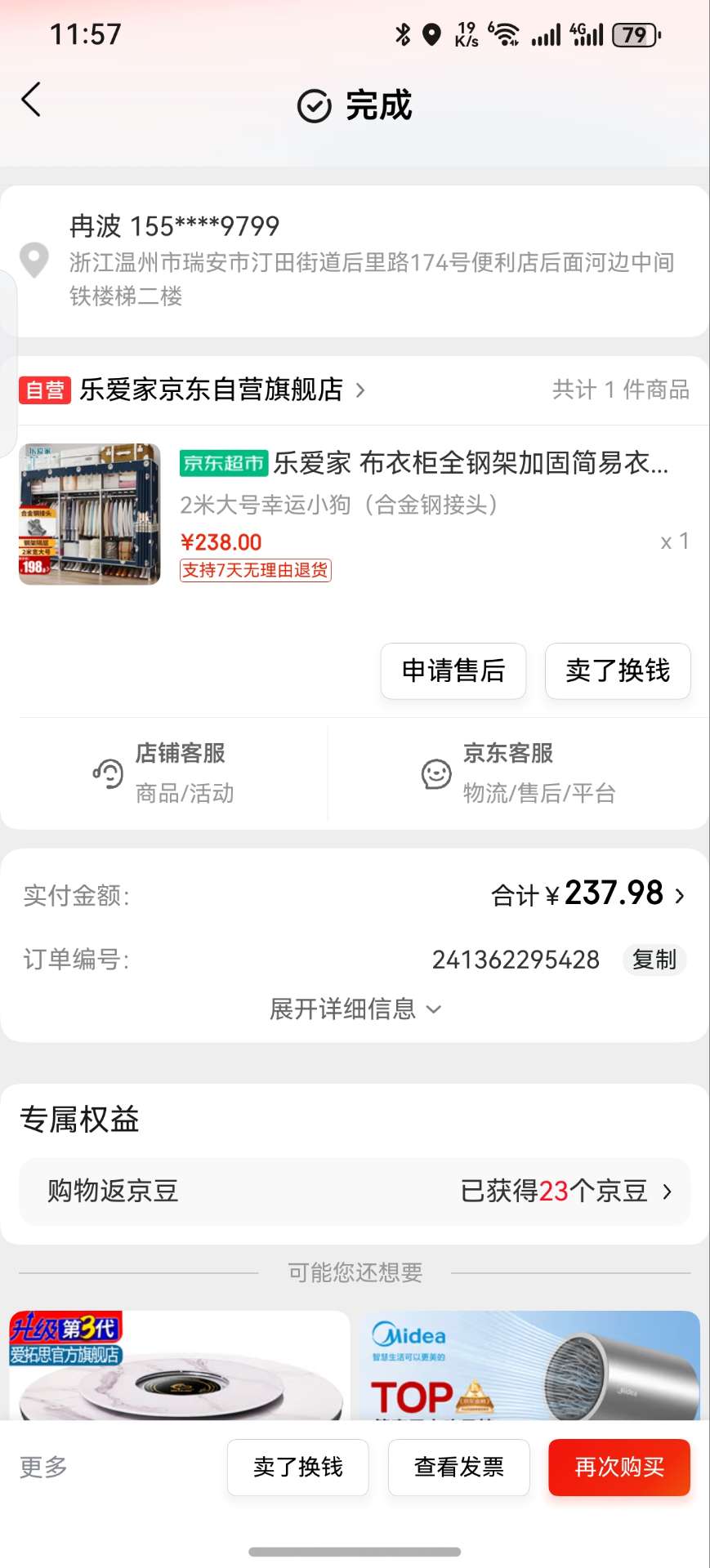Expand 展开详细信息 order details
The width and height of the screenshot is (710, 1568).
[355, 1009]
